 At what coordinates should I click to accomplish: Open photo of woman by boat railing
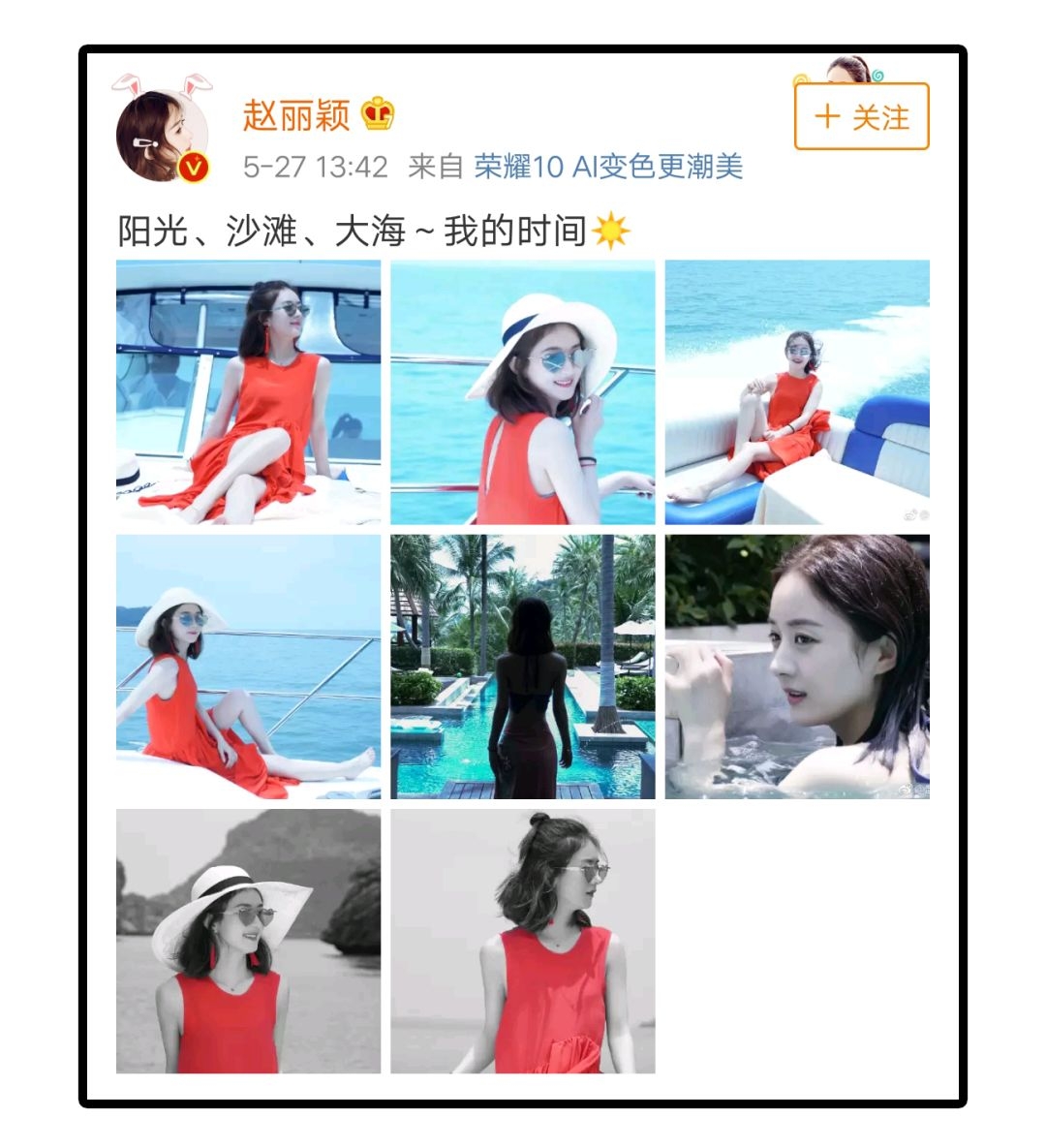[x=248, y=667]
